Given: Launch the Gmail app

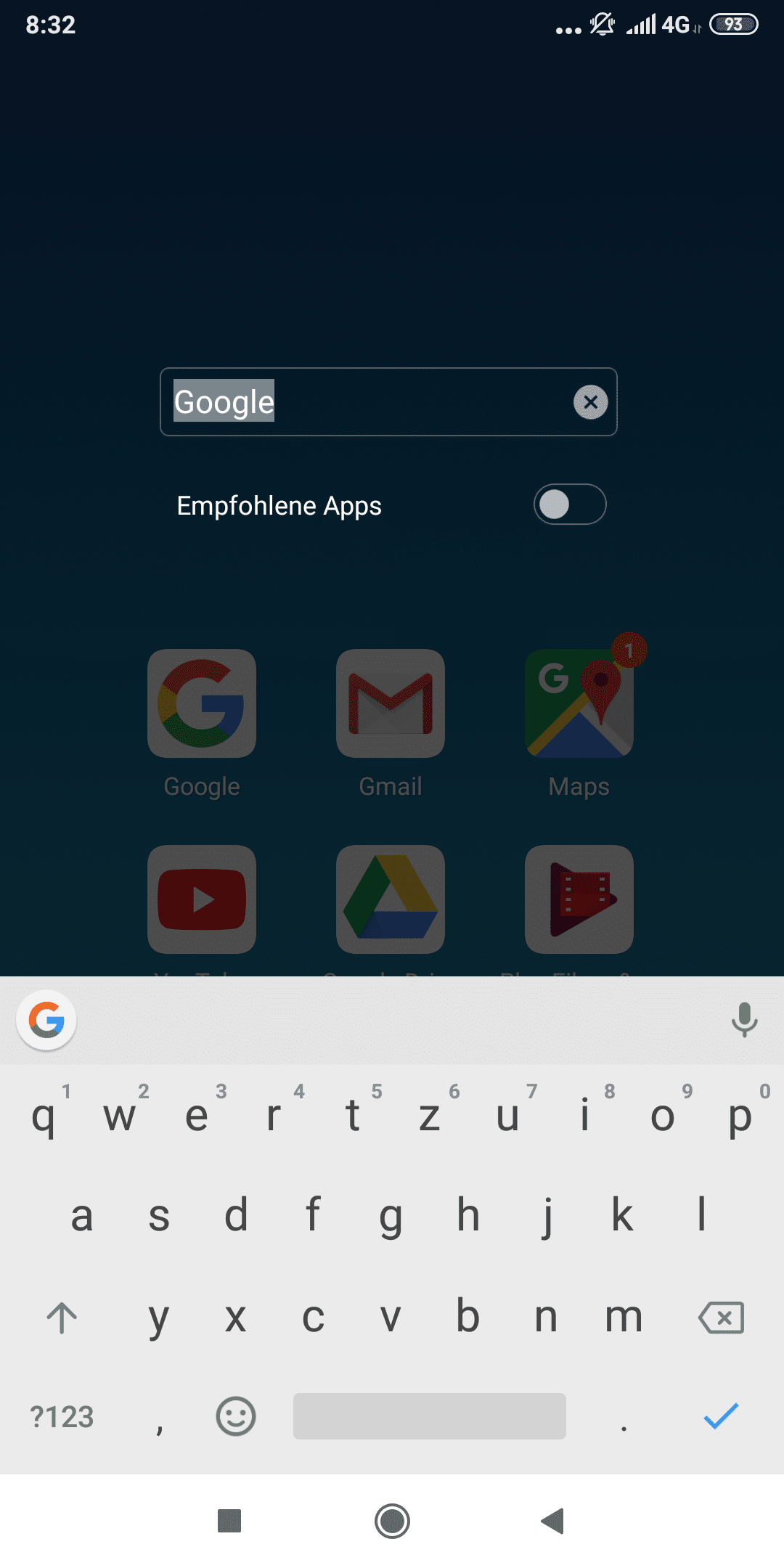Looking at the screenshot, I should [x=391, y=703].
